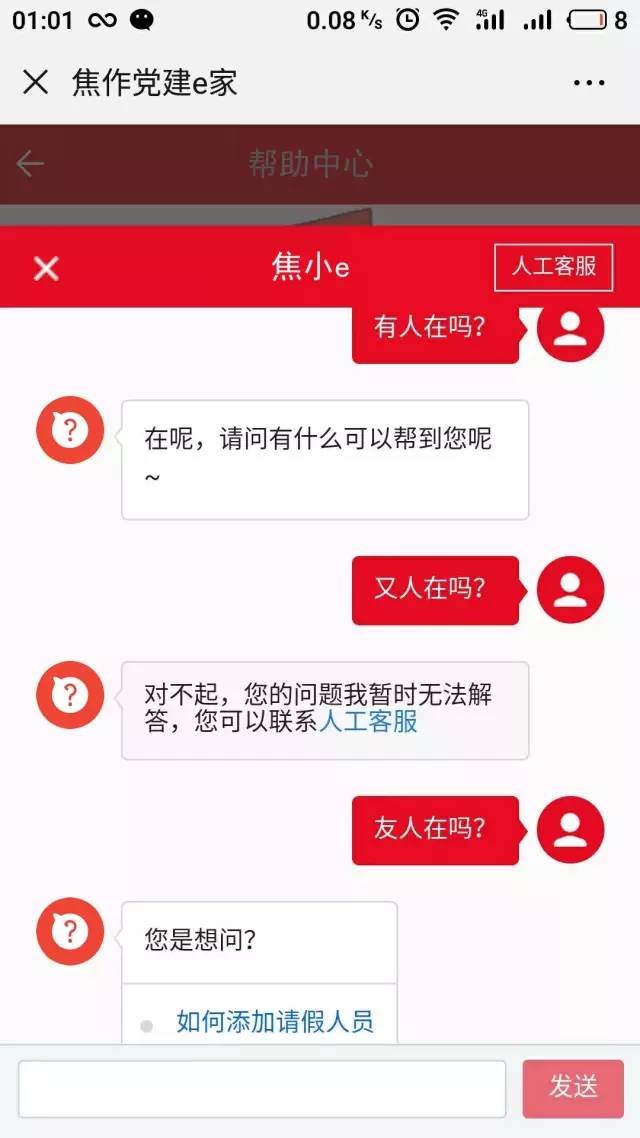Open the three-dot overflow menu

588,83
